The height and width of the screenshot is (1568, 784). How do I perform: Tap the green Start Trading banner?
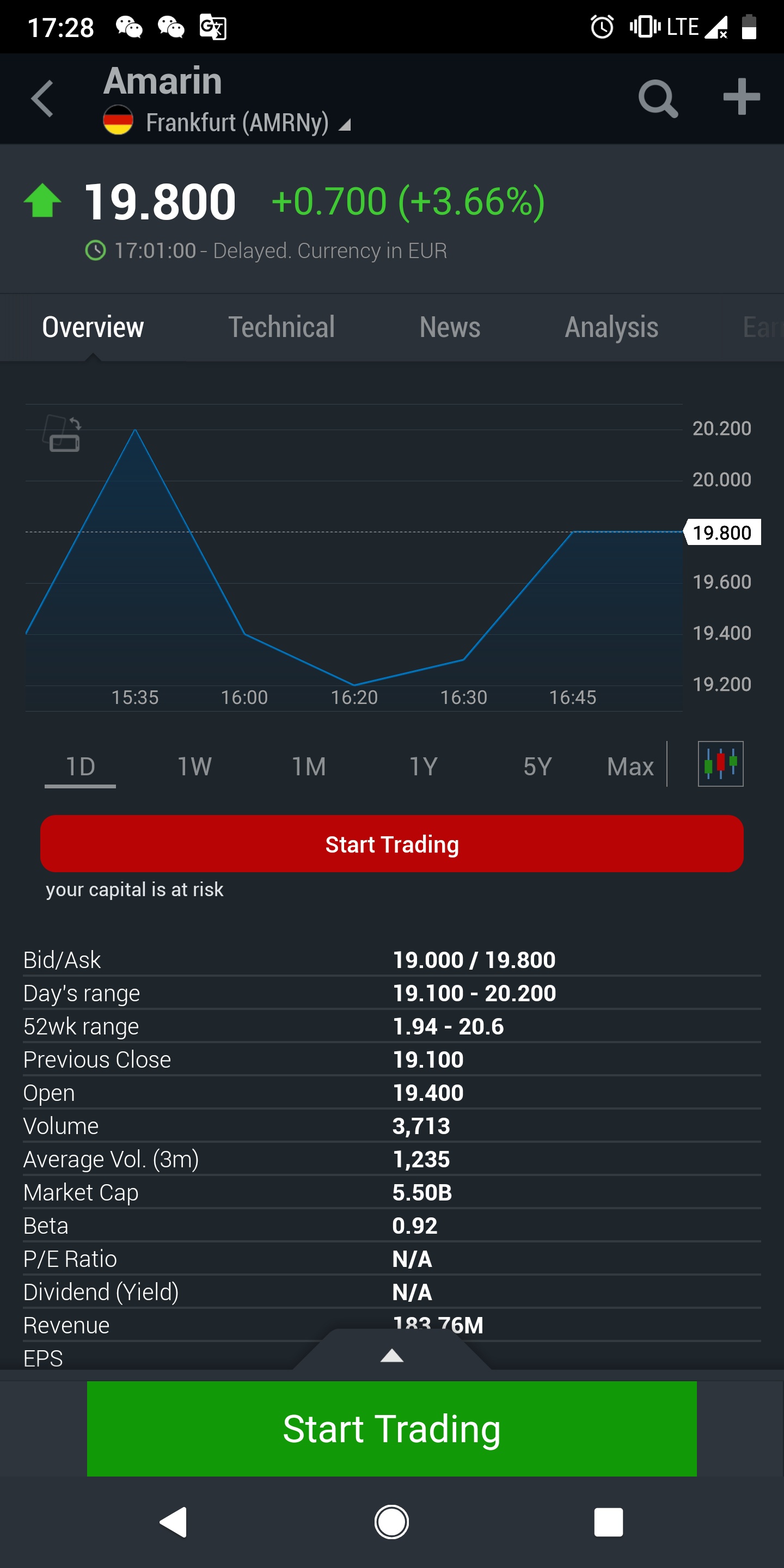point(391,1429)
